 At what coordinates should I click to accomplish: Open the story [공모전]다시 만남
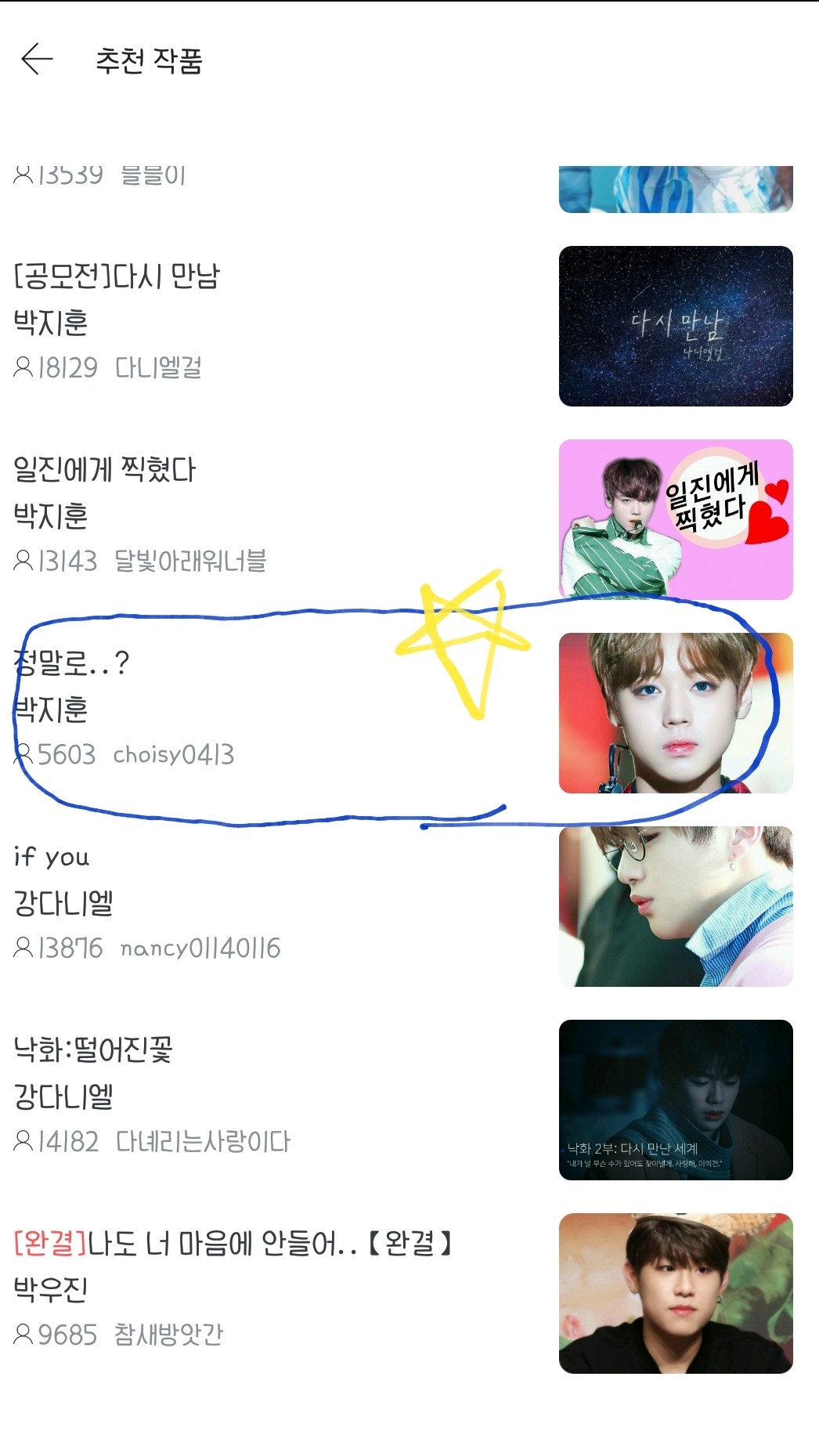pos(117,276)
